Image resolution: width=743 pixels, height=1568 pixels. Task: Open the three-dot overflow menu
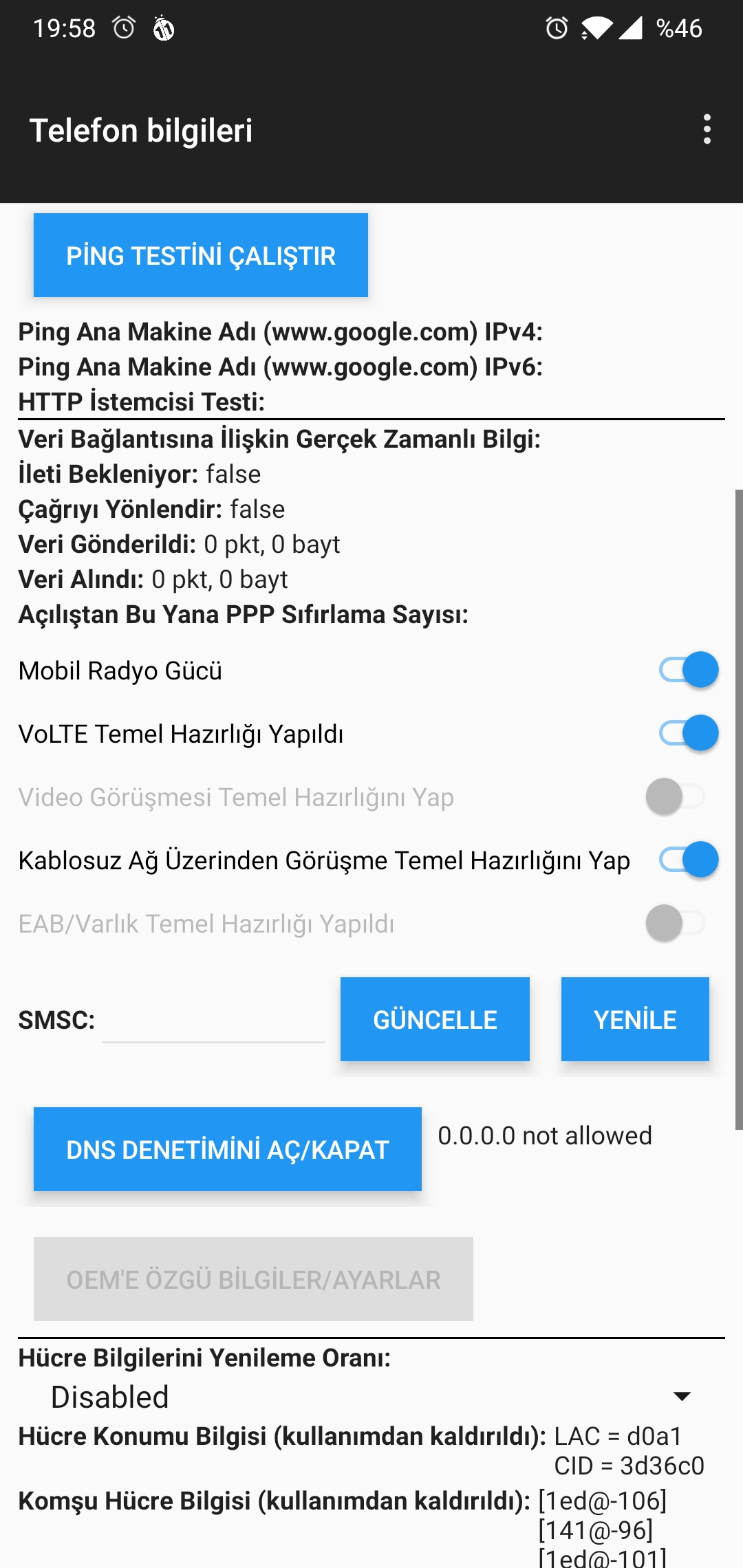[x=707, y=129]
